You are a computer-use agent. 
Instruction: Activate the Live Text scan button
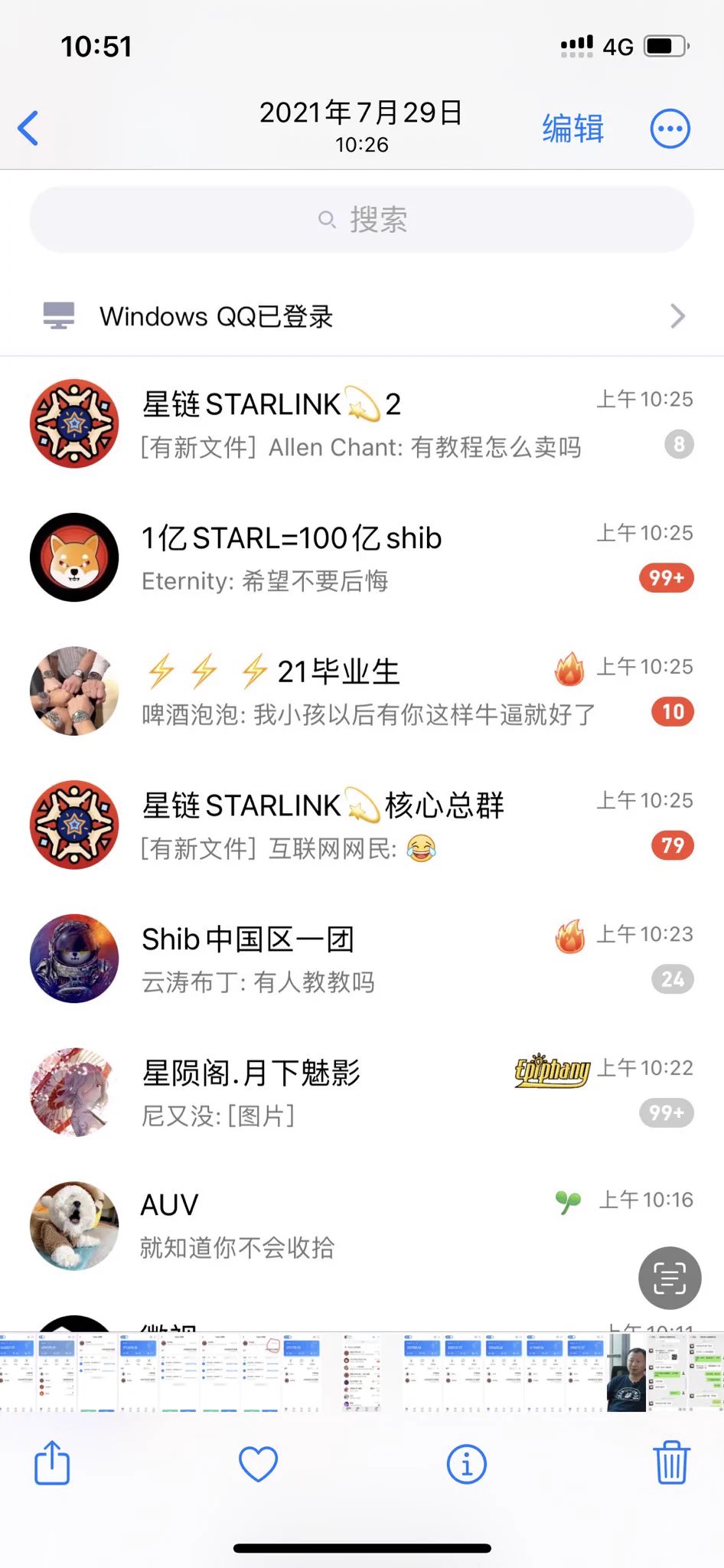click(670, 1278)
